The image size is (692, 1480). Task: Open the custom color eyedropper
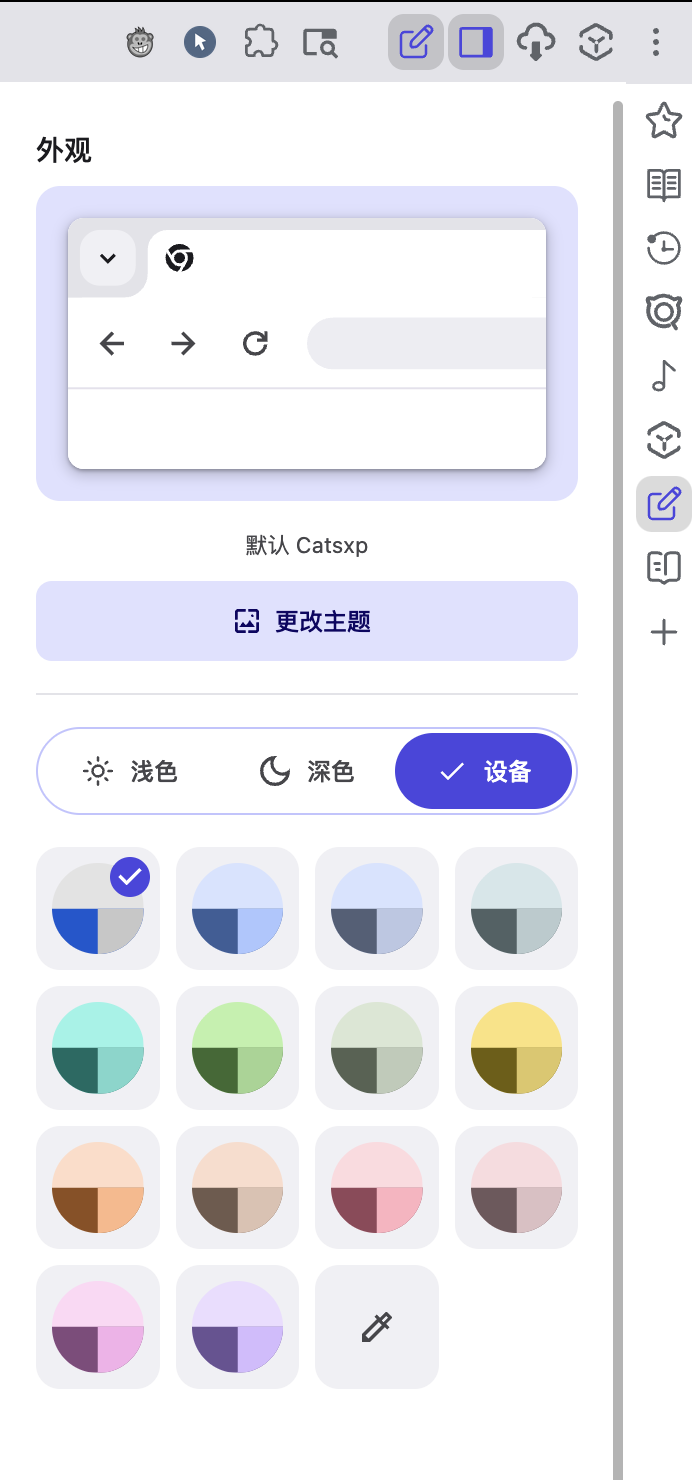coord(377,1326)
